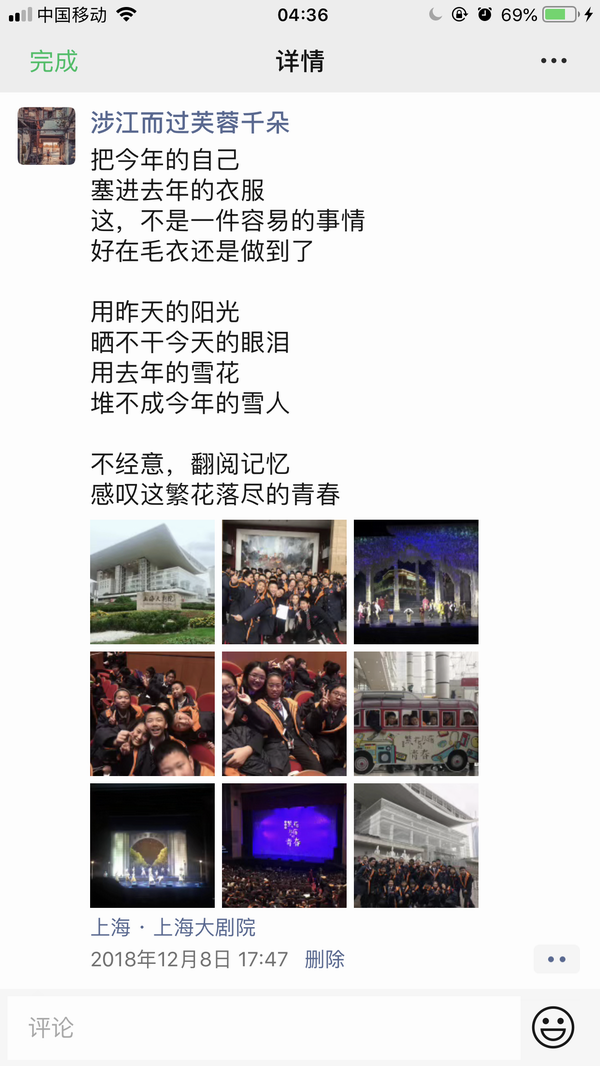Focus the 评论 comment field
600x1066 pixels.
264,1027
